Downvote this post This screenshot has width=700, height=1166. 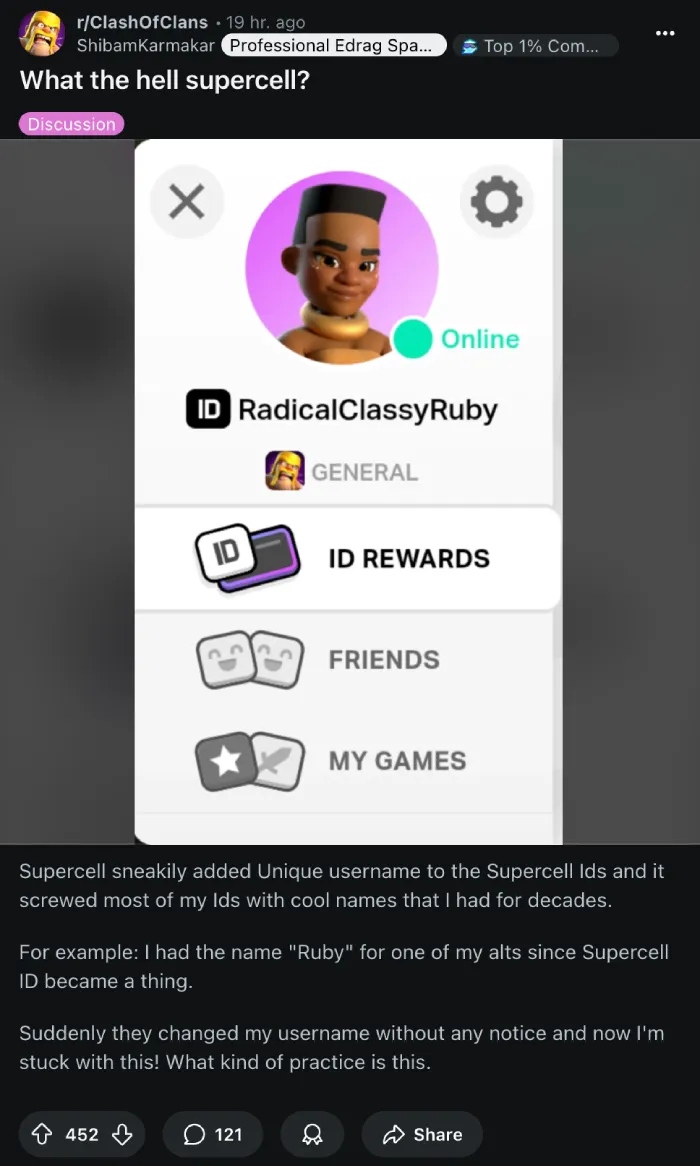122,1134
